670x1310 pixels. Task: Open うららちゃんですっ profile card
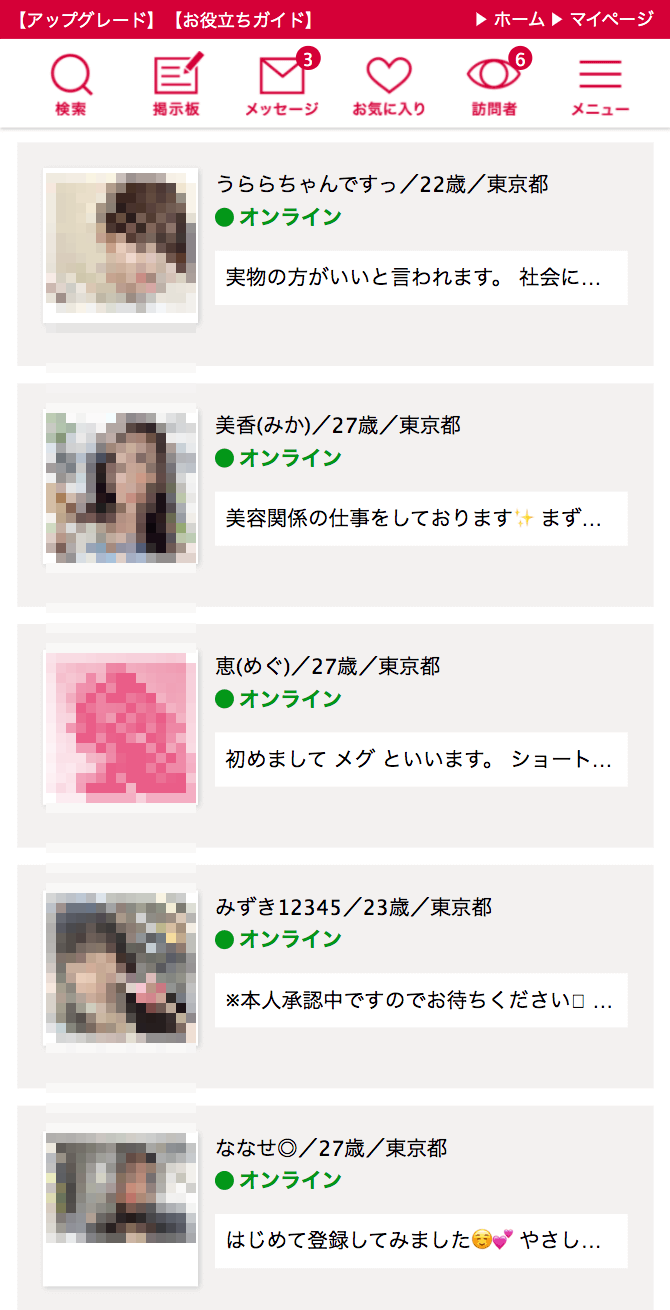click(335, 254)
